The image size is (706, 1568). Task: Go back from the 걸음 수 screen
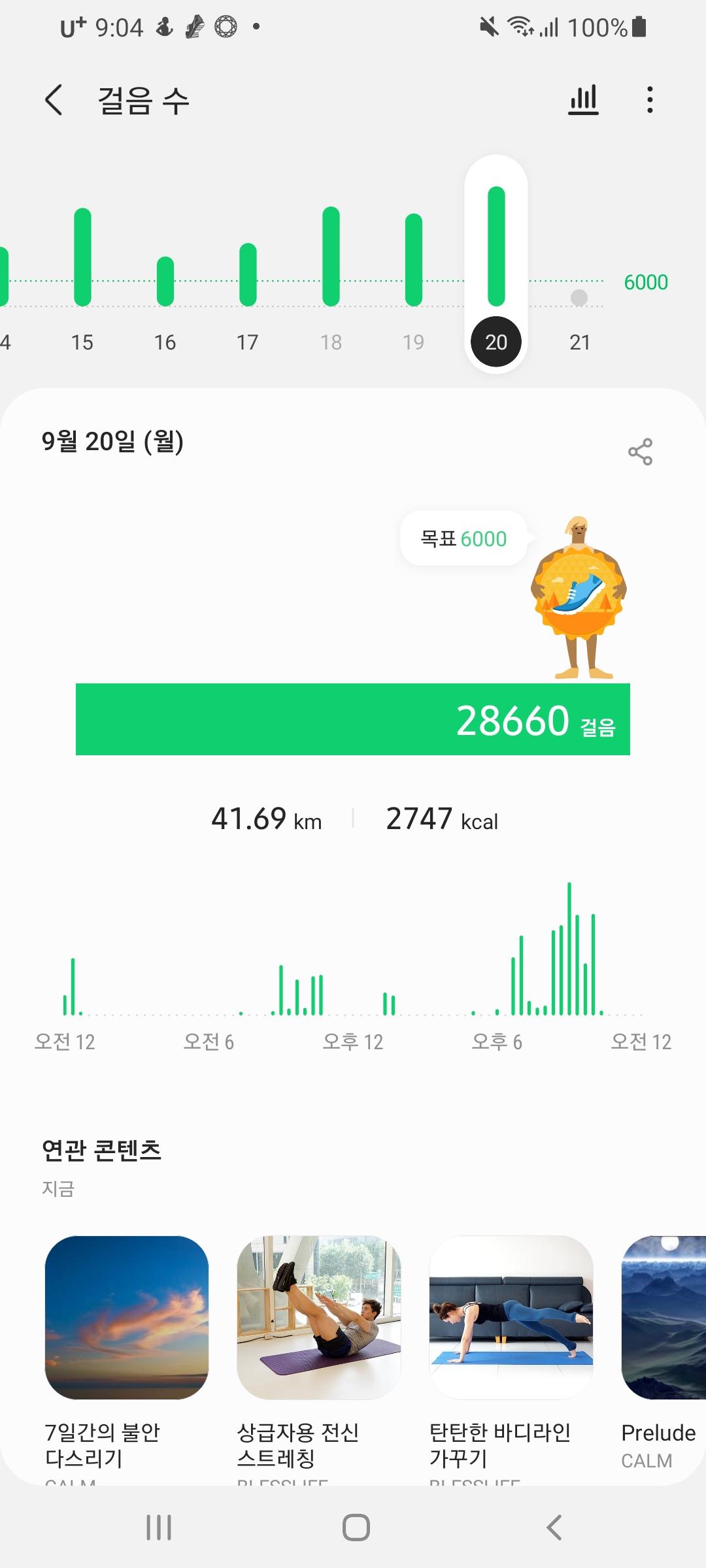tap(54, 100)
